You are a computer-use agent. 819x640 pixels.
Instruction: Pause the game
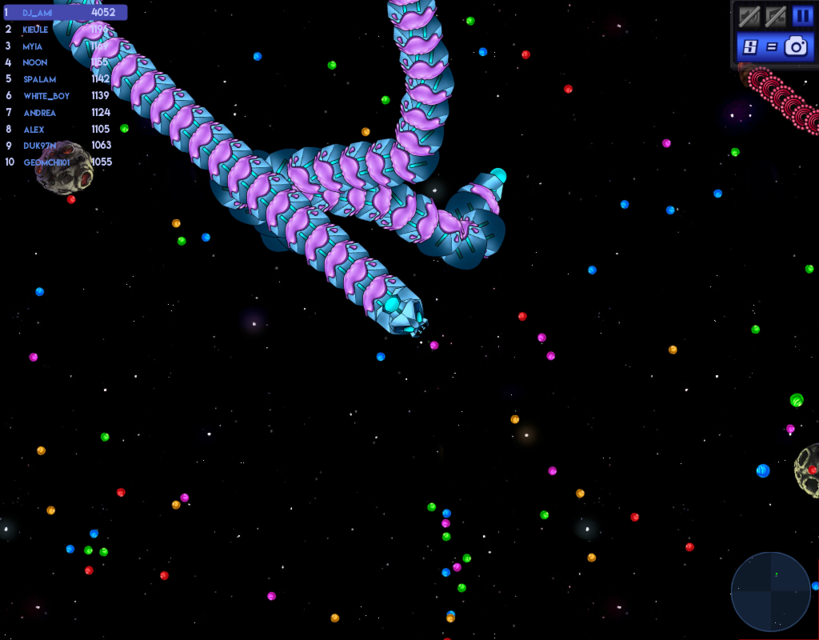tap(803, 16)
